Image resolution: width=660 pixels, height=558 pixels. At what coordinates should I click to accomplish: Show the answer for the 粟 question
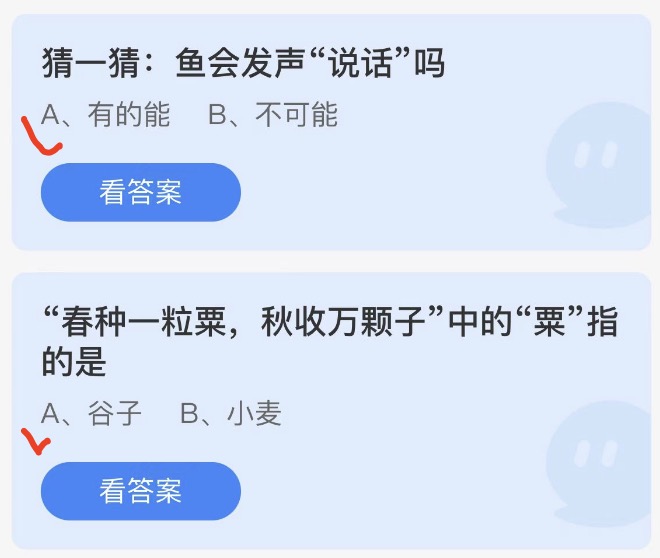[141, 490]
